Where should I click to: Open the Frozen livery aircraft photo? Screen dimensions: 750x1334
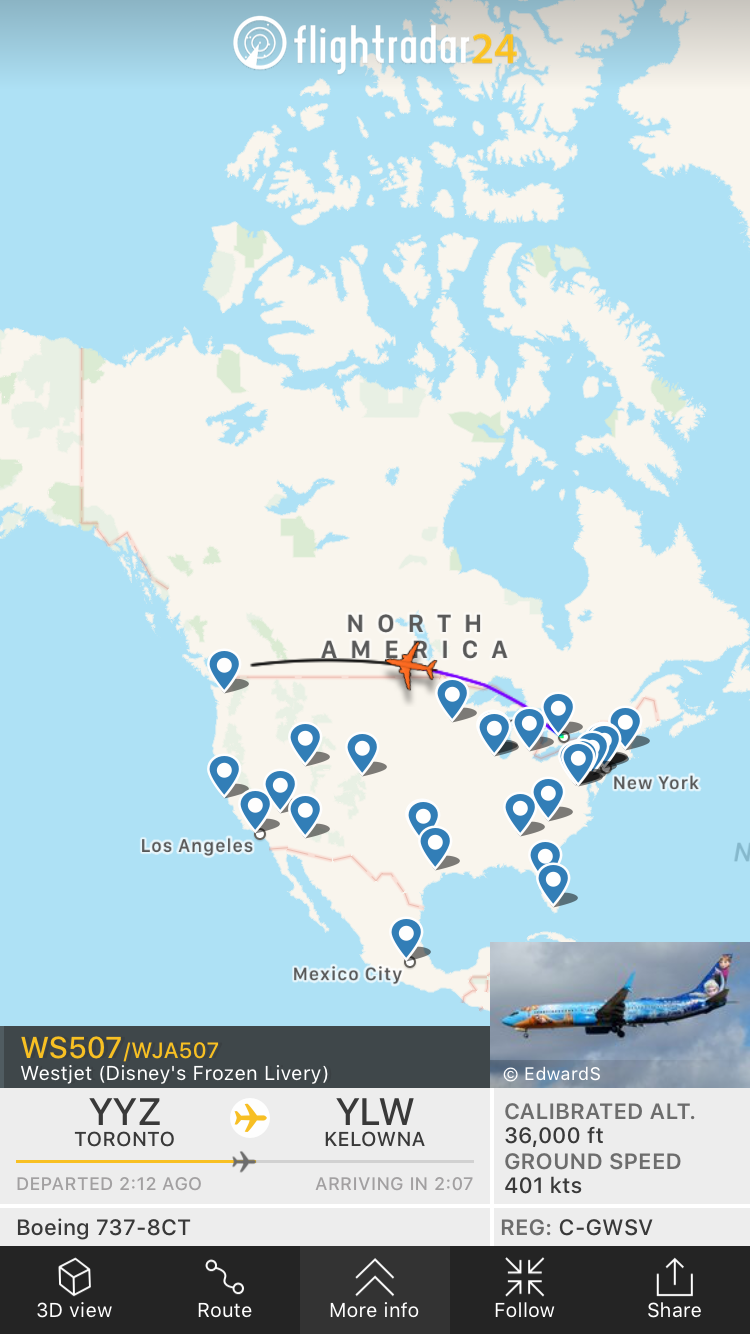coord(620,1014)
